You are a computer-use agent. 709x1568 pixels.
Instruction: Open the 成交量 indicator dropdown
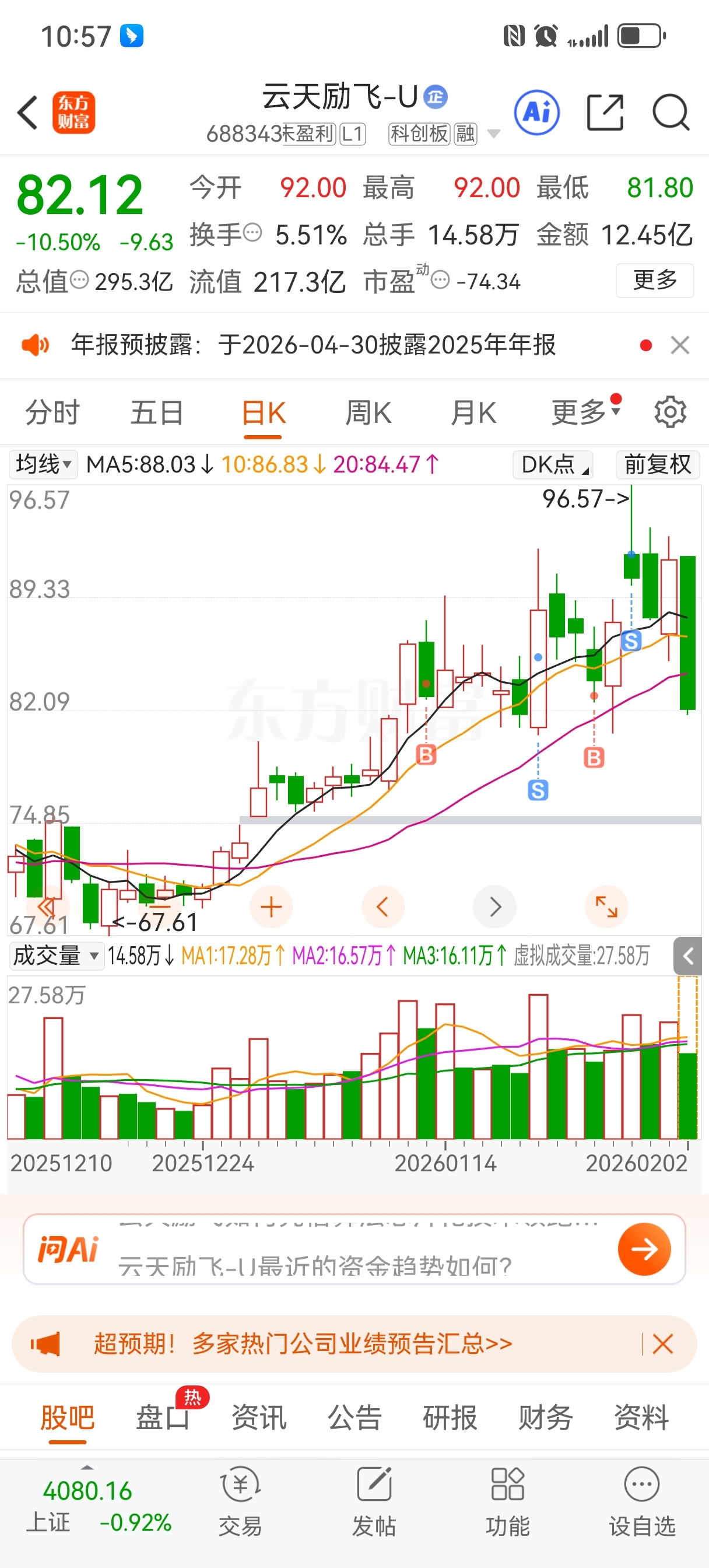[x=56, y=956]
